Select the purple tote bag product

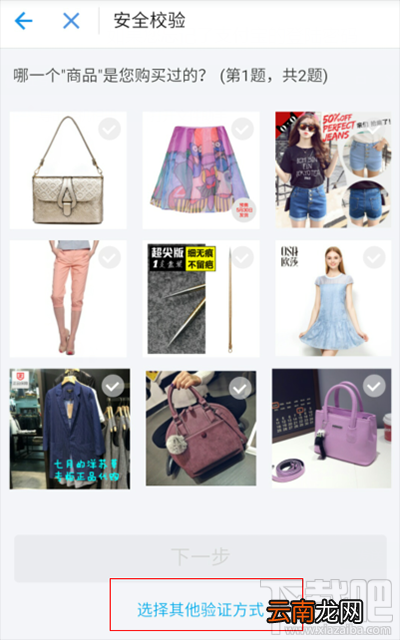331,429
